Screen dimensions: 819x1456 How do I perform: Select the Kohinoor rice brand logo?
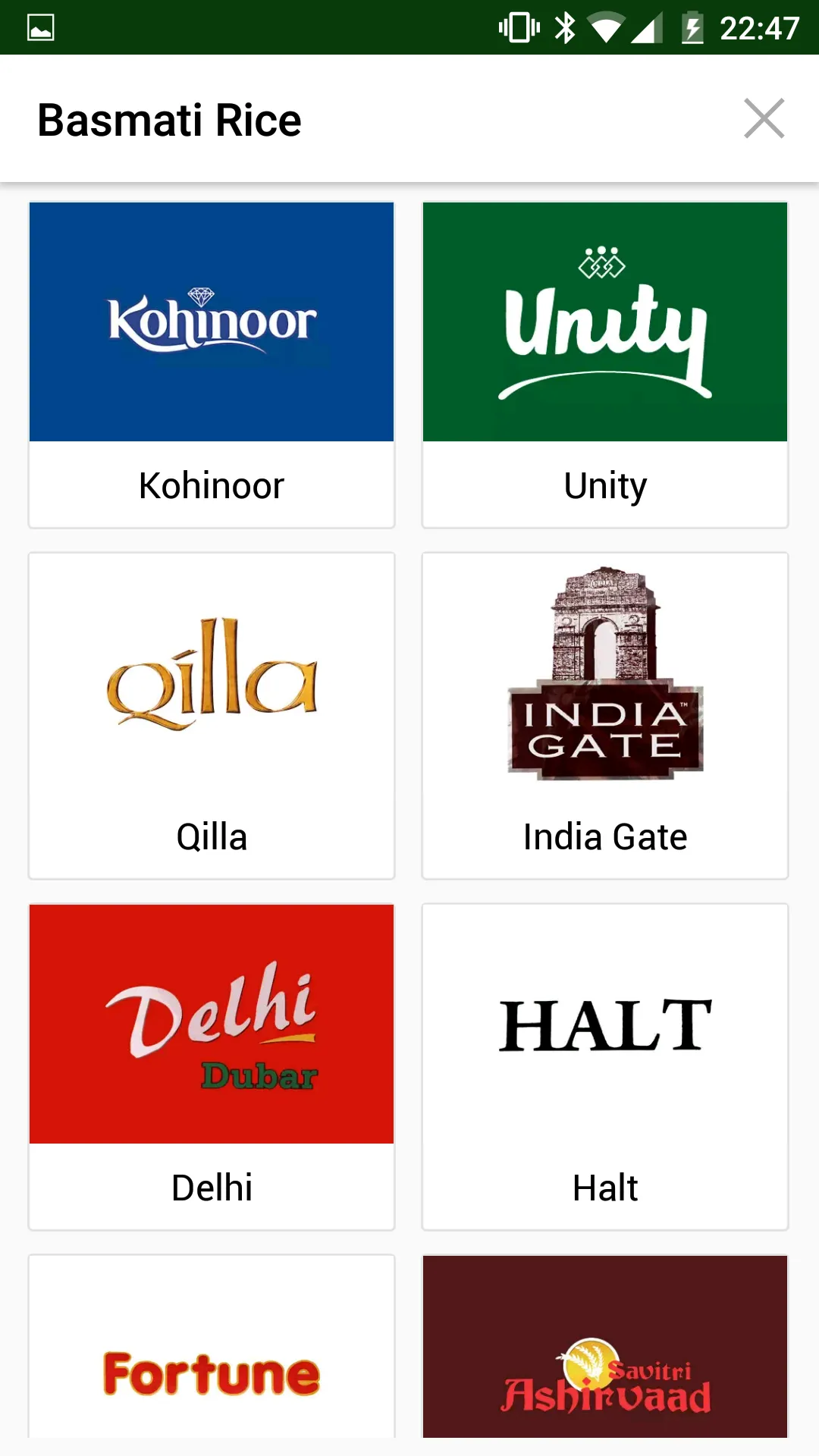pyautogui.click(x=211, y=322)
